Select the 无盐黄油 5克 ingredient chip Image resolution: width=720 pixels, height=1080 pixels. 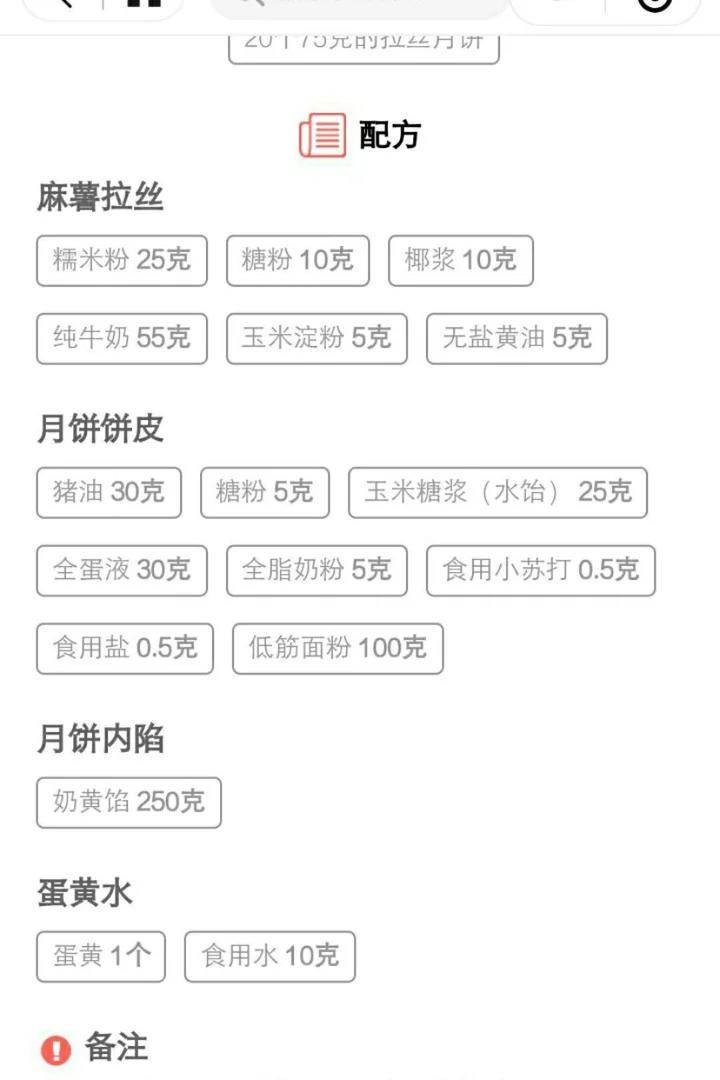coord(516,339)
